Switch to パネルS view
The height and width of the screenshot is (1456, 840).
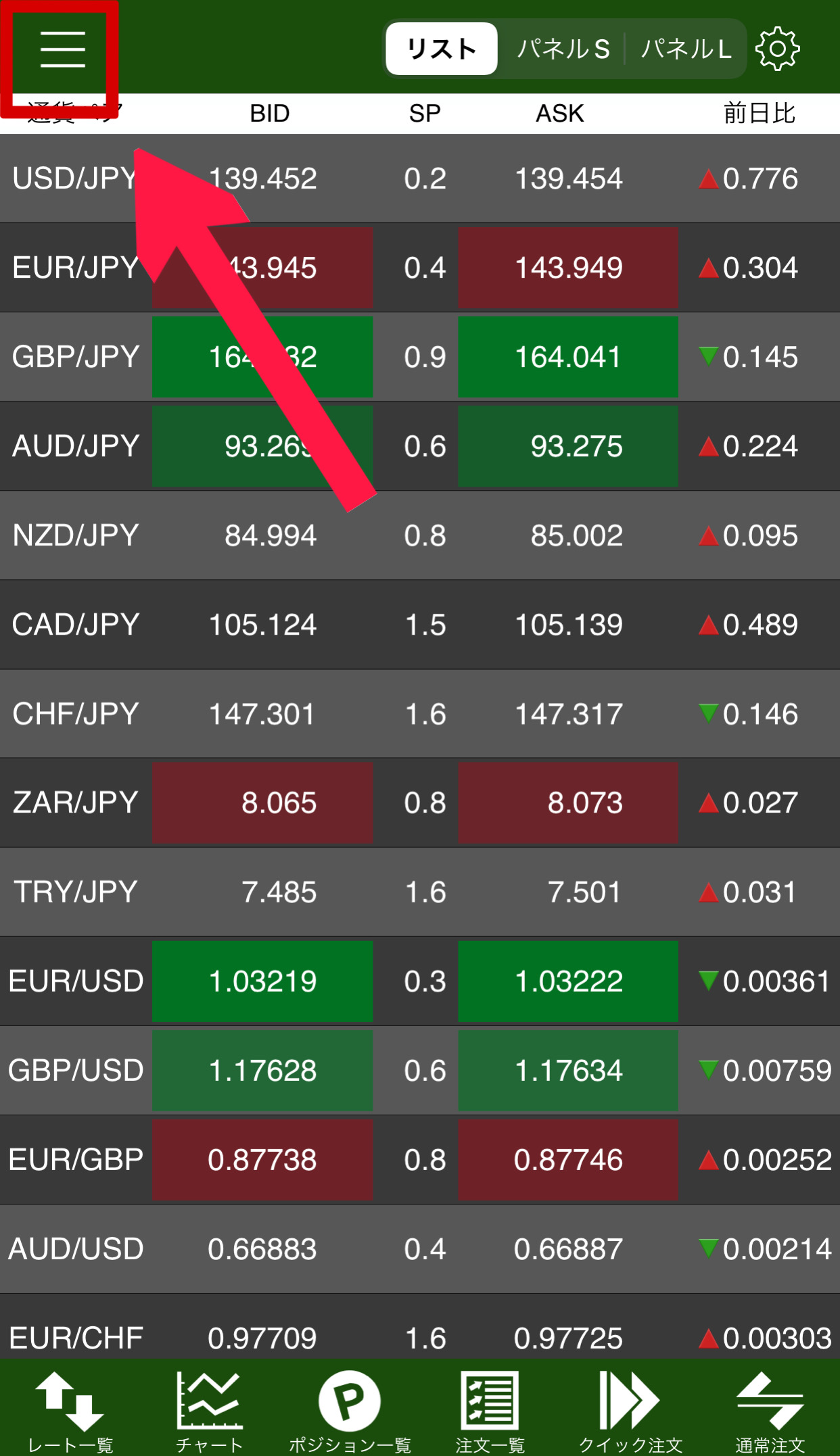pos(563,49)
